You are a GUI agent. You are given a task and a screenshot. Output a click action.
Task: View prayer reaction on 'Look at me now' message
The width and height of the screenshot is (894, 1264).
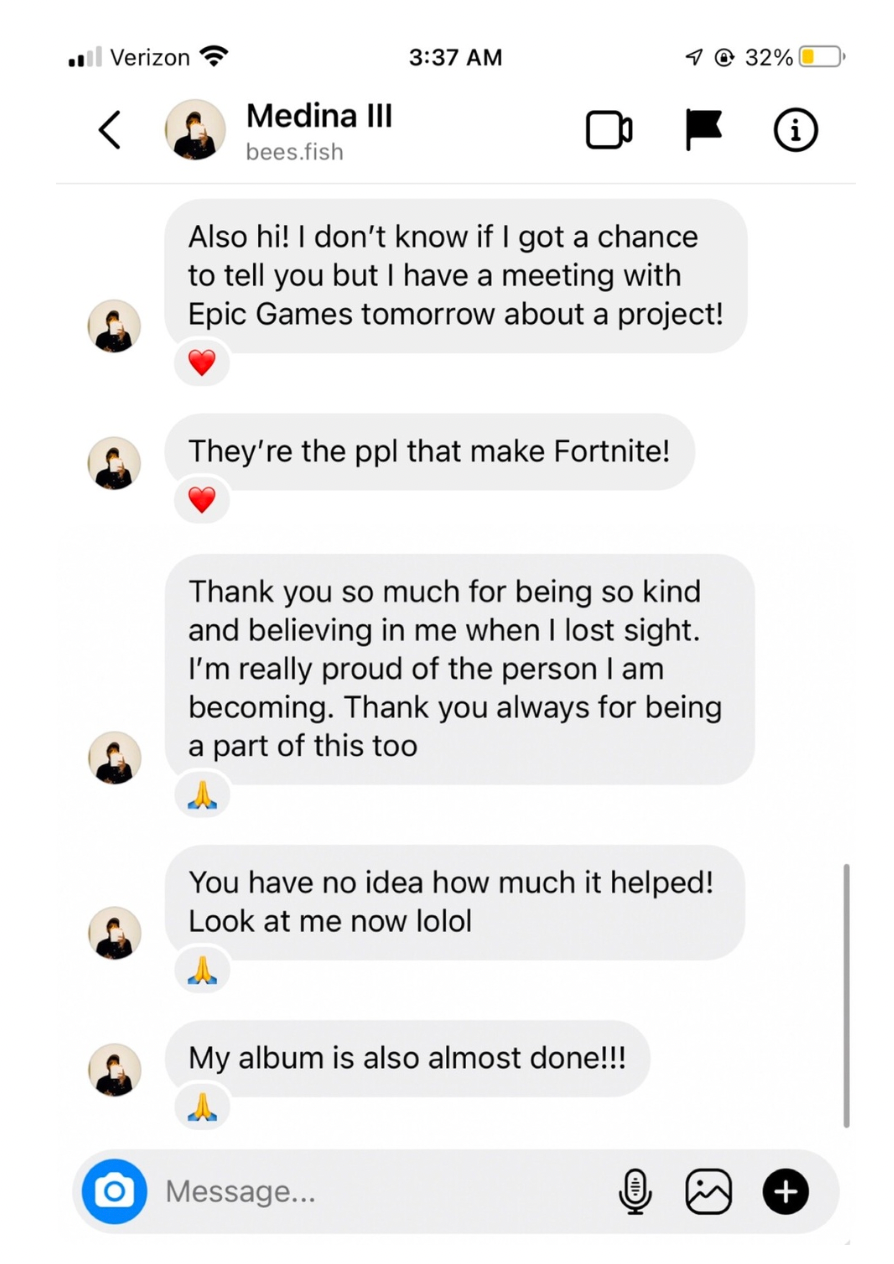pyautogui.click(x=202, y=969)
